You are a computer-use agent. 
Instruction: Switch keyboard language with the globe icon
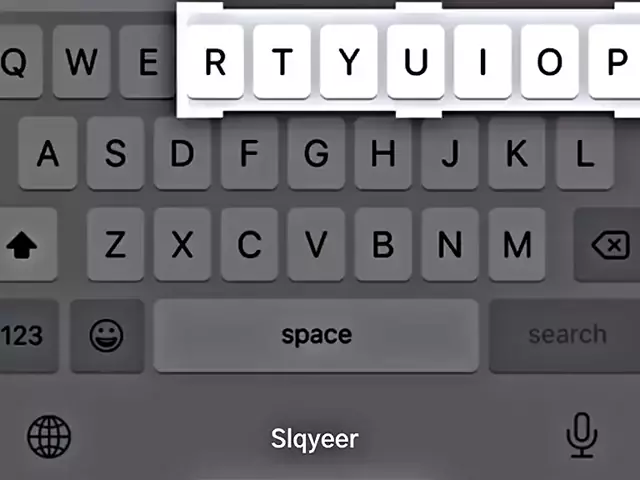(x=49, y=437)
